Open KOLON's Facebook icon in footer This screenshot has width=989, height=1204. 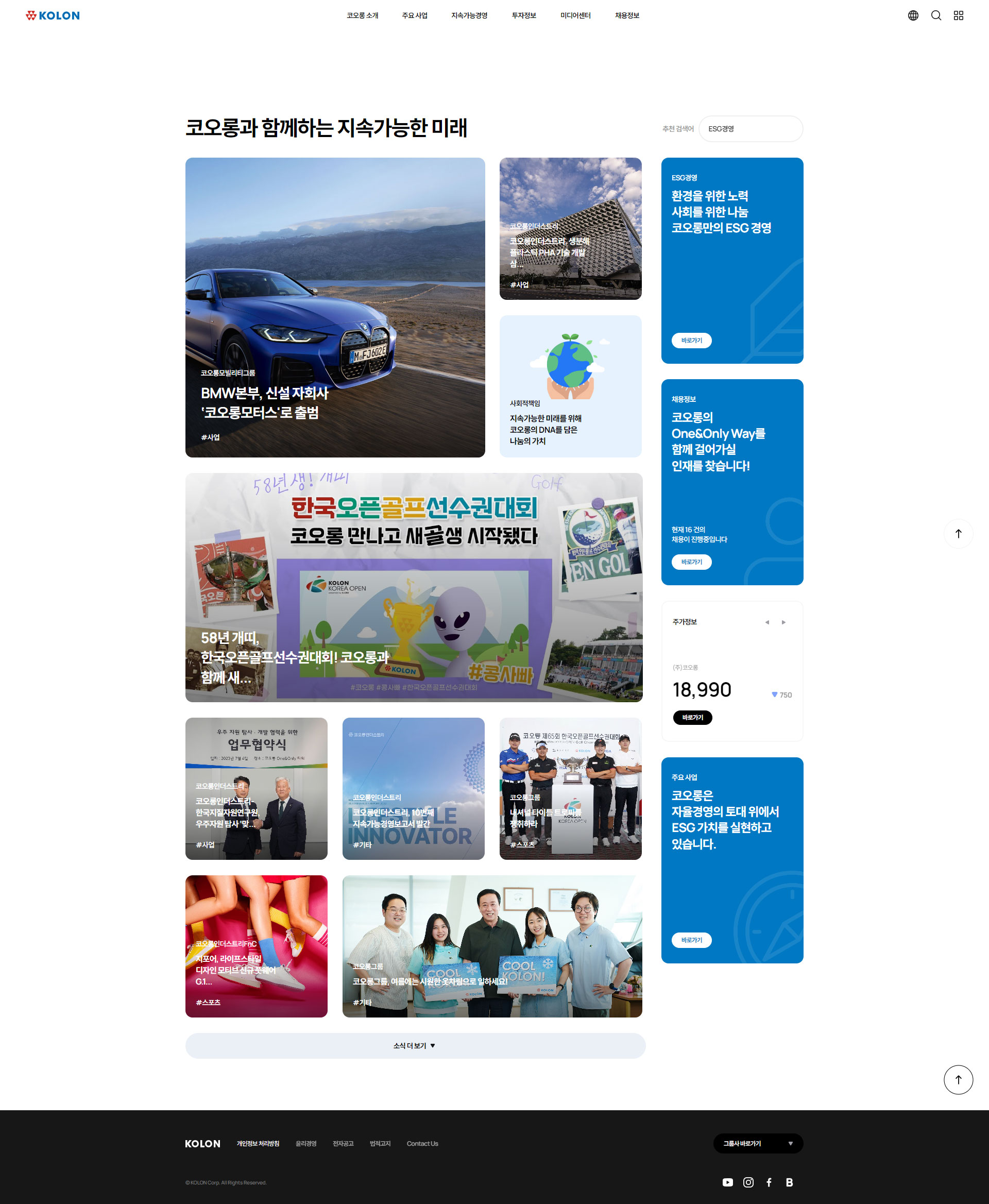click(x=769, y=1182)
